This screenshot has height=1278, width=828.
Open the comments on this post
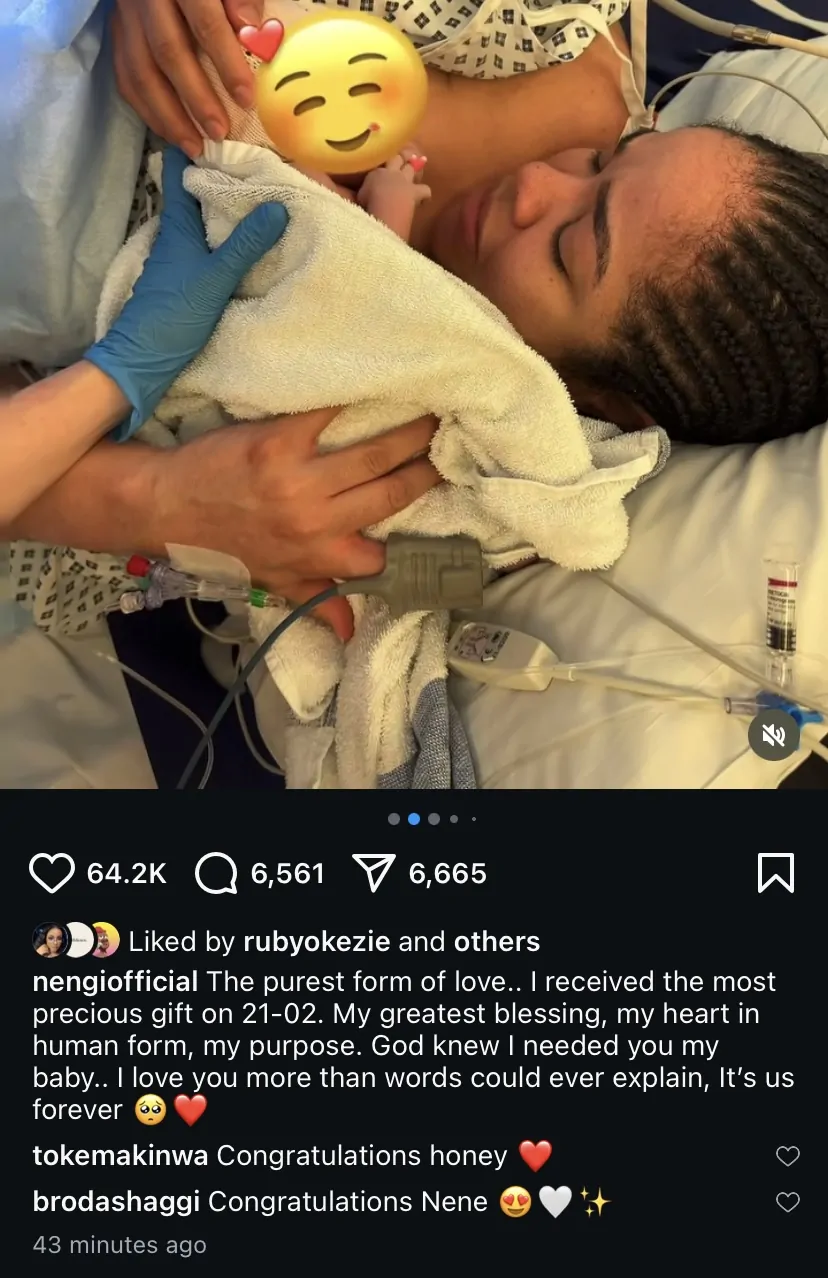(216, 874)
